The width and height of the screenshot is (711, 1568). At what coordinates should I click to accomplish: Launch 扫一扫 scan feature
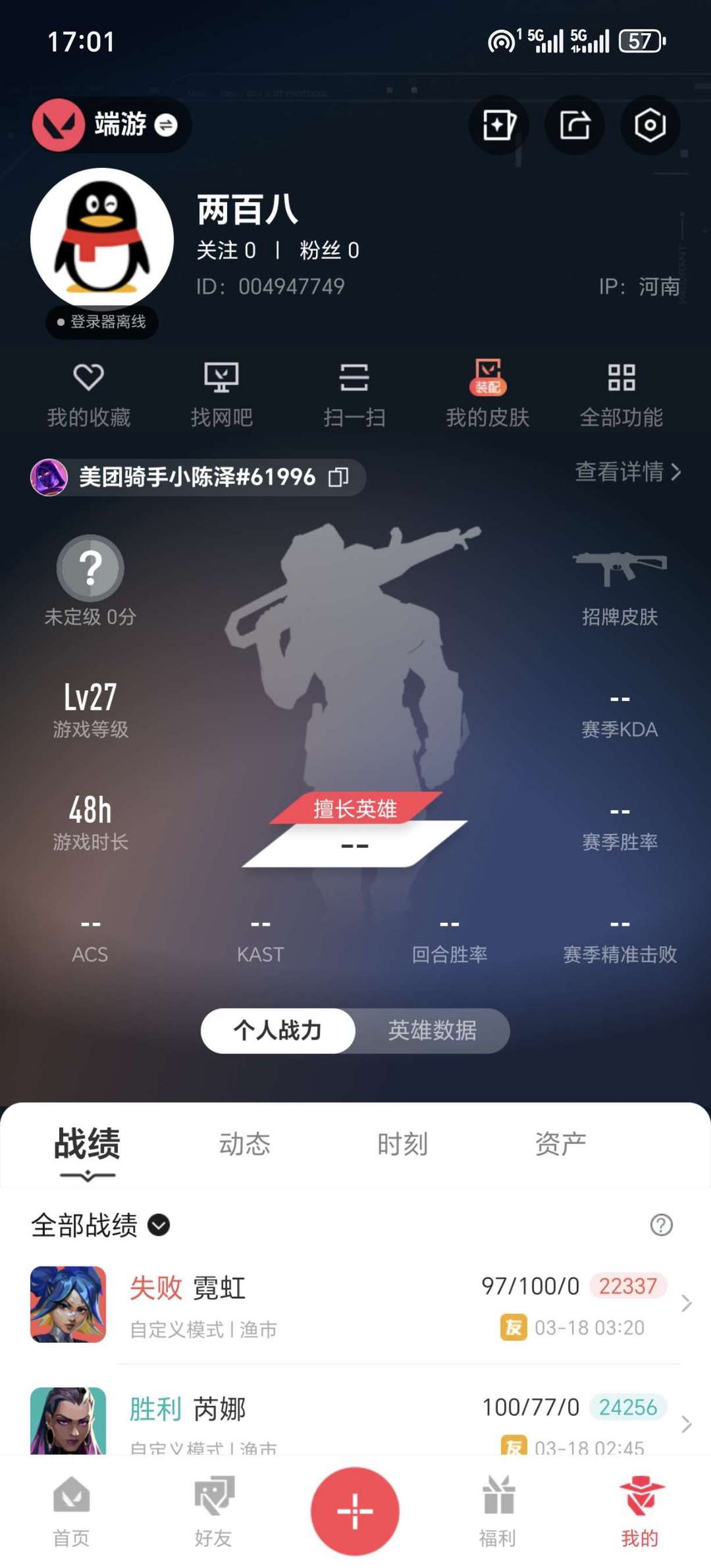[x=355, y=394]
